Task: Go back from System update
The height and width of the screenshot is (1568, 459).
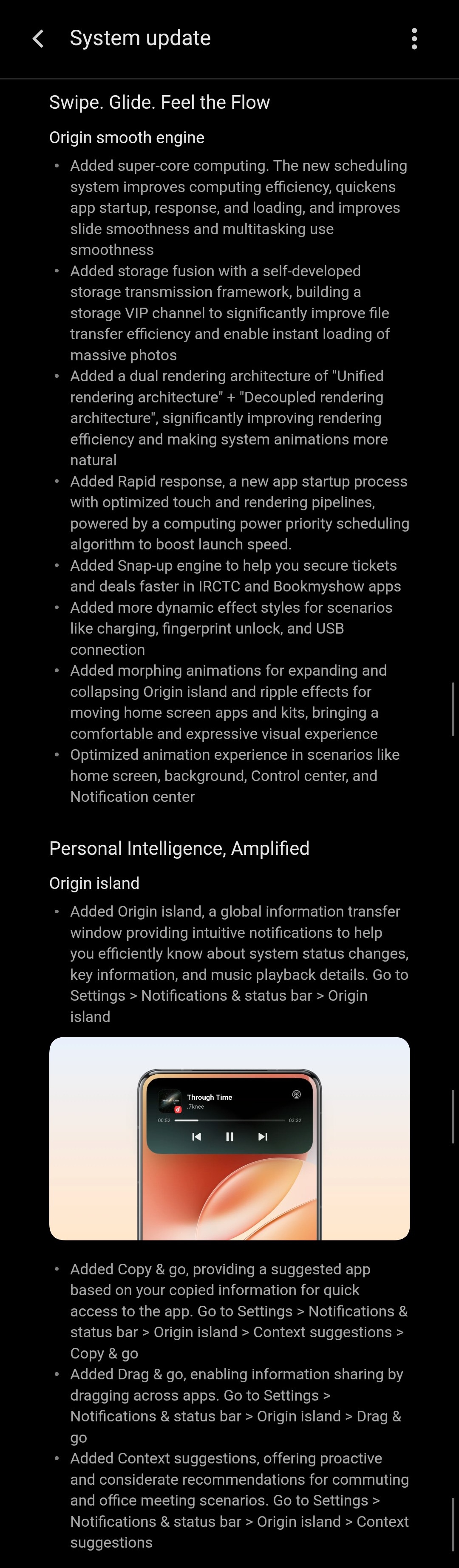Action: [38, 39]
